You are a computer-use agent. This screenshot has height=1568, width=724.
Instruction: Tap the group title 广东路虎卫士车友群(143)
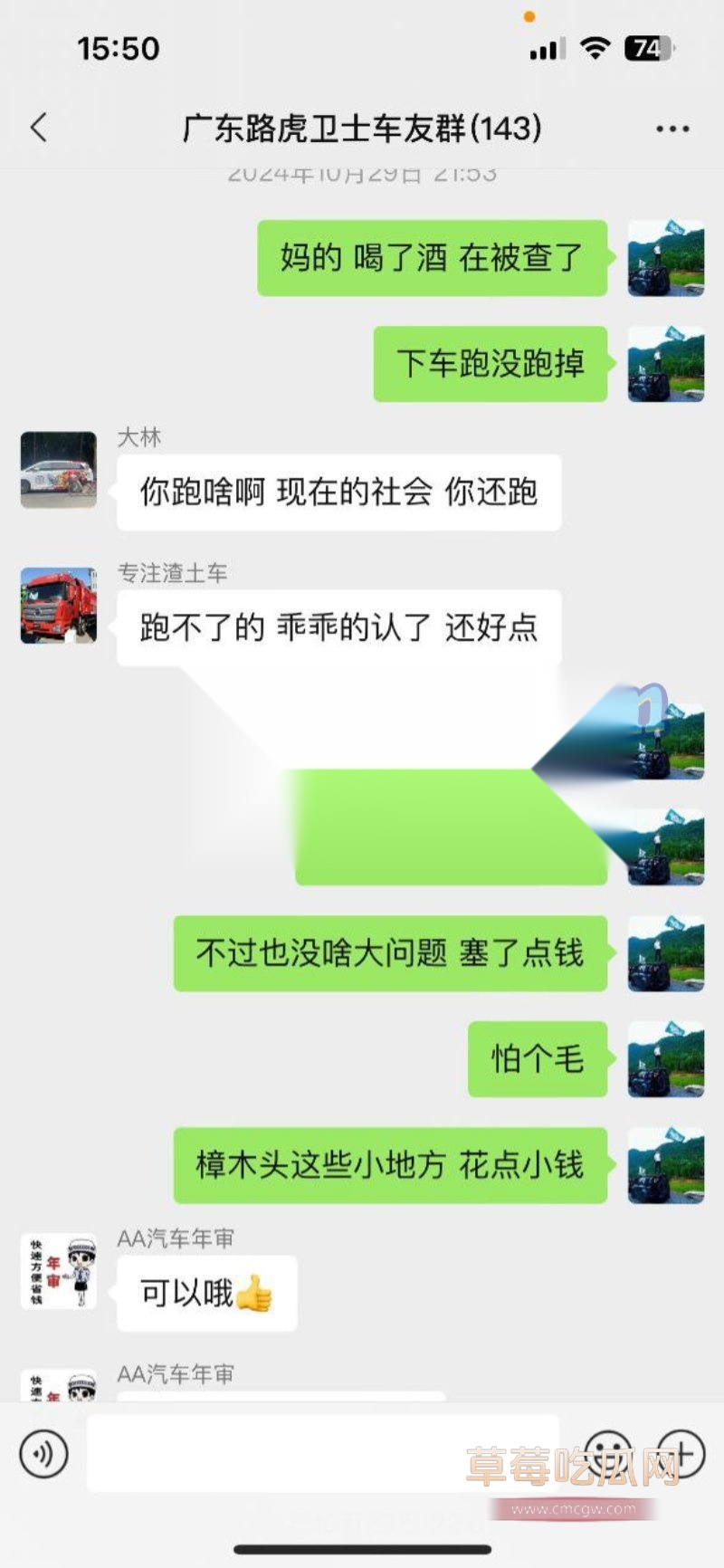[362, 129]
